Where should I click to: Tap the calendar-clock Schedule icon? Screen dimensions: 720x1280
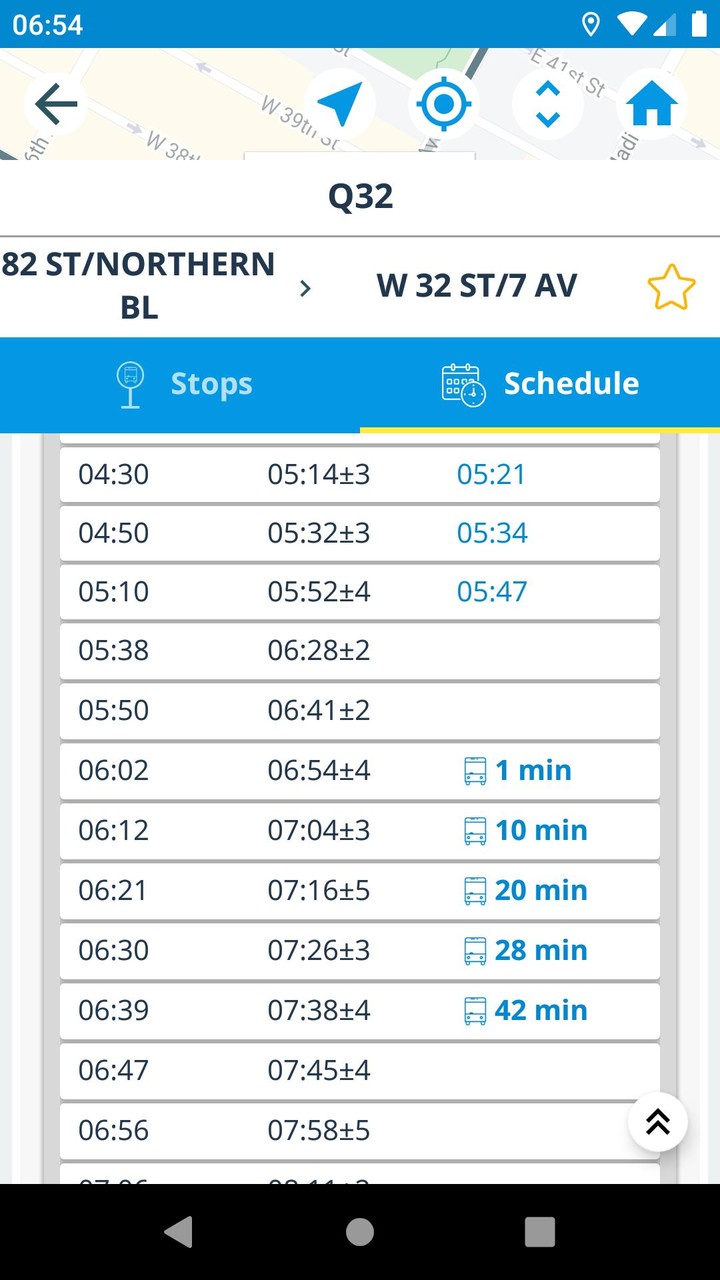point(461,383)
